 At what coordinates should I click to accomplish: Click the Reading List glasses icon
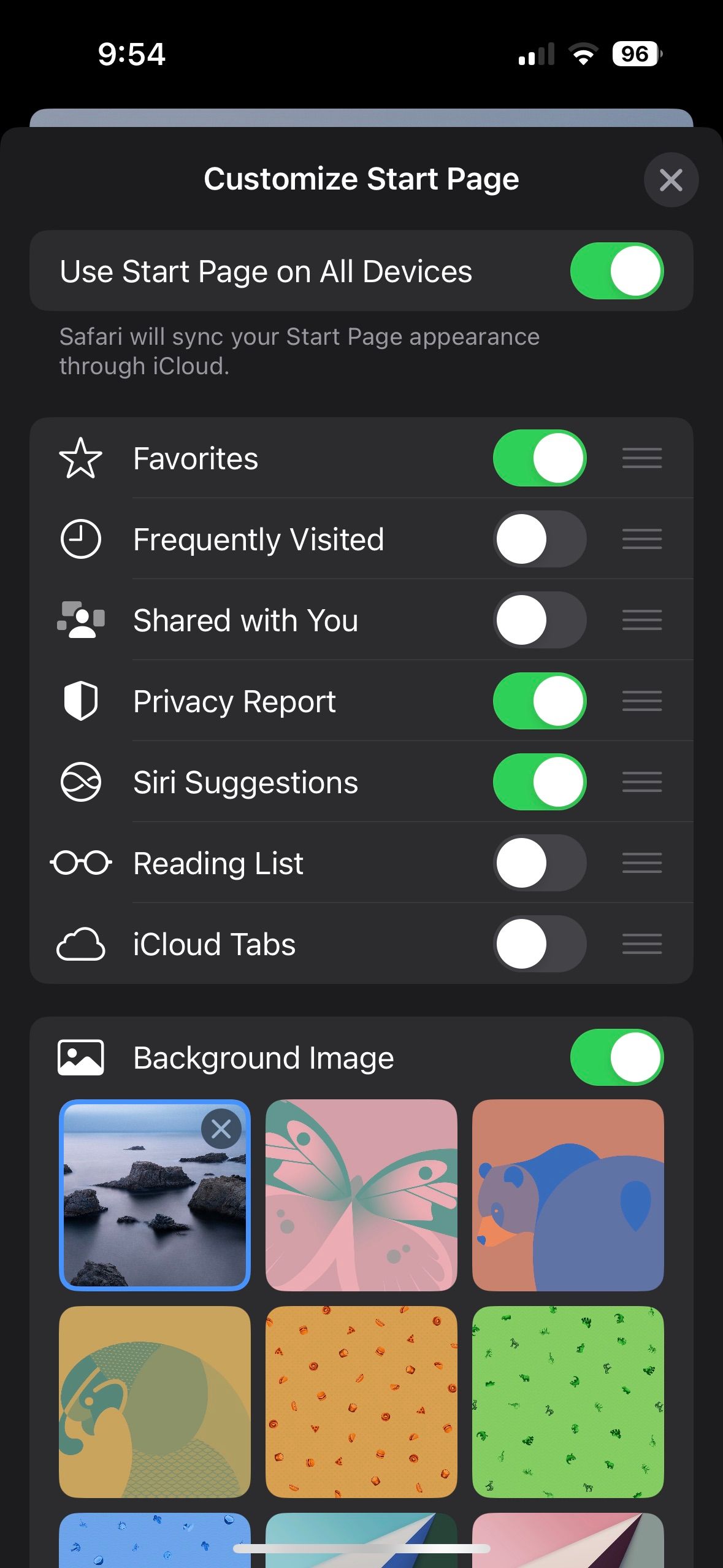82,863
